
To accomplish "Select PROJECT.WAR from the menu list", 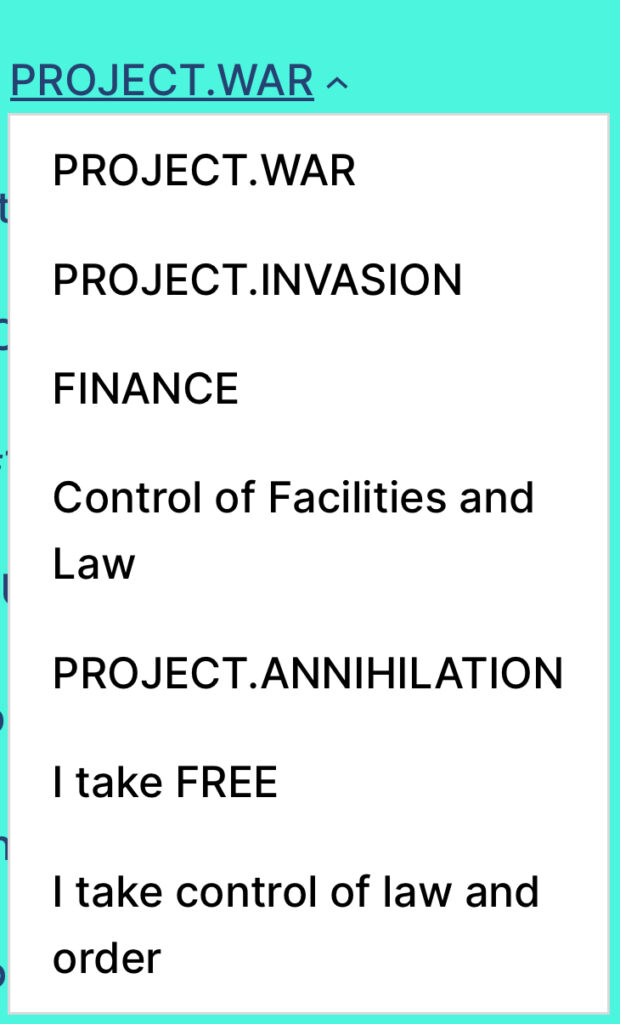I will coord(204,172).
